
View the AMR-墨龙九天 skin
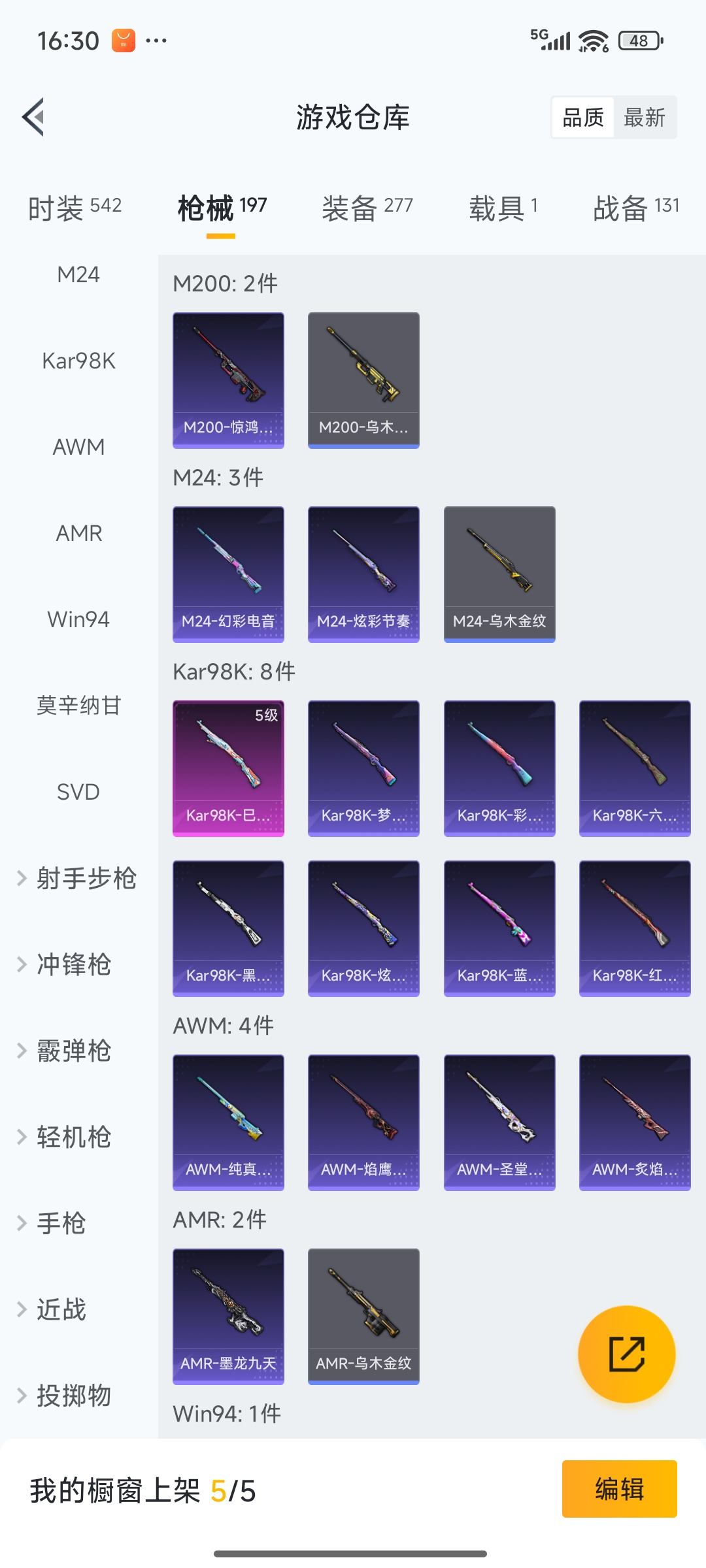(228, 1316)
